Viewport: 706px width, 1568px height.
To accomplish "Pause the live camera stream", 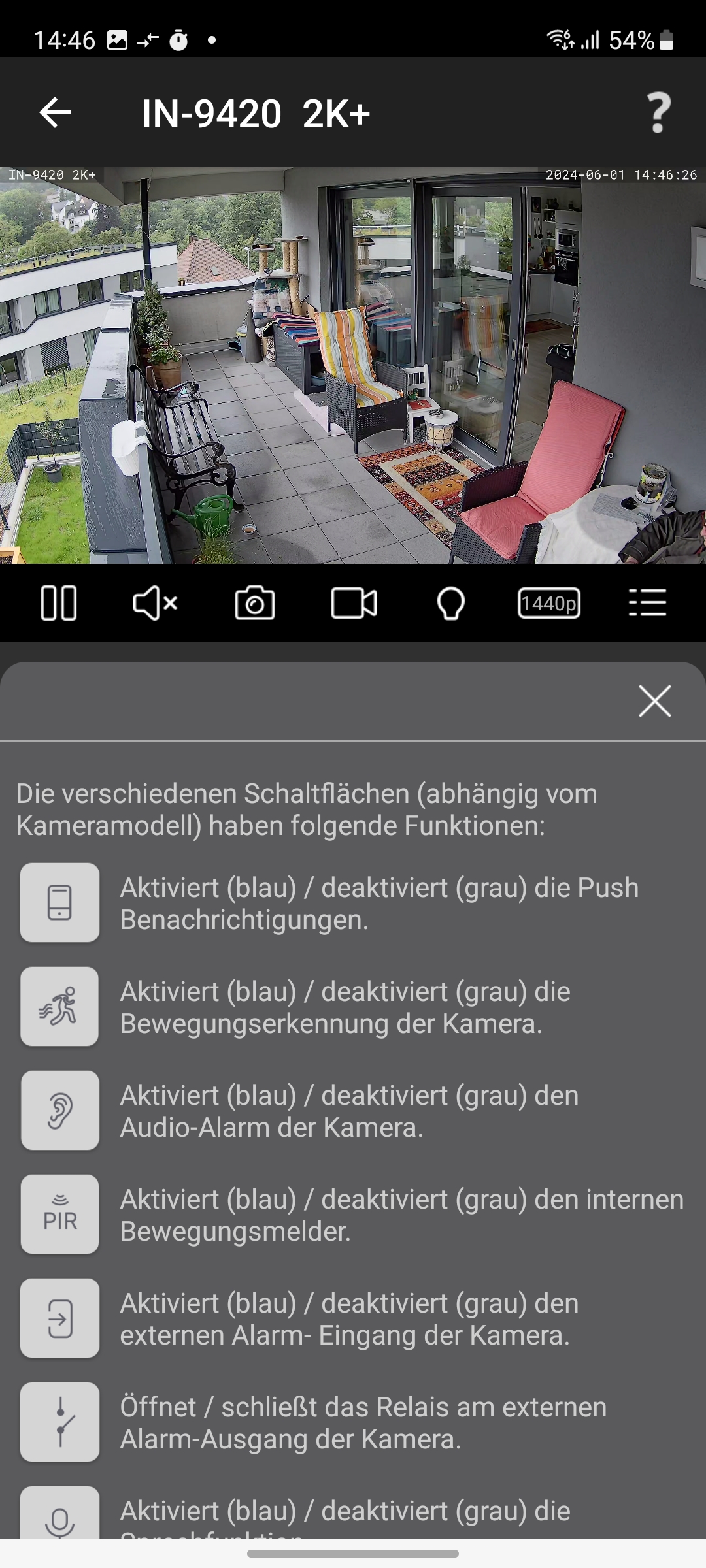I will point(59,602).
